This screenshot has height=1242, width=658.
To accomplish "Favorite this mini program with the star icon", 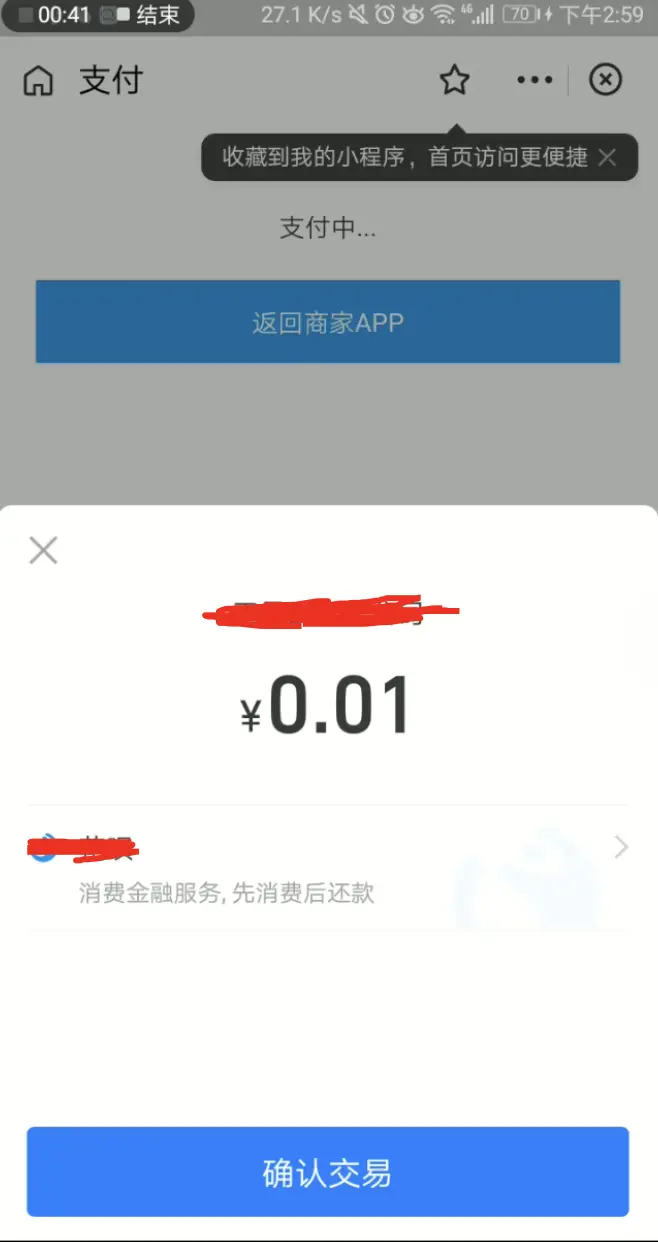I will pos(455,80).
